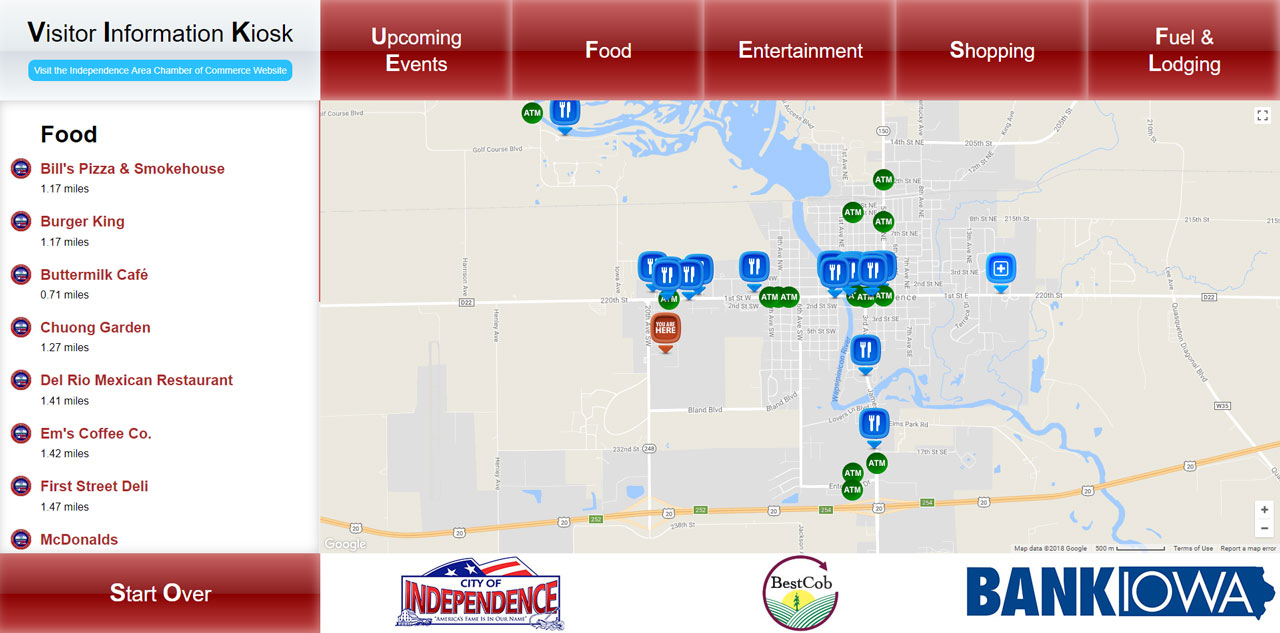
Task: Select Buttermilk Café from the list
Action: pyautogui.click(x=94, y=275)
